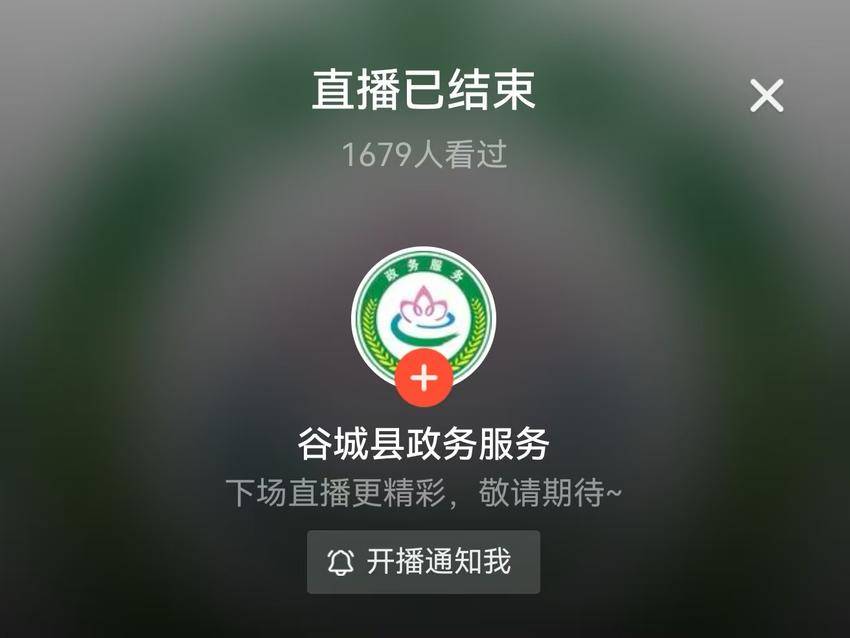Tap the 开播通知我 button
Viewport: 850px width, 638px height.
pyautogui.click(x=423, y=562)
